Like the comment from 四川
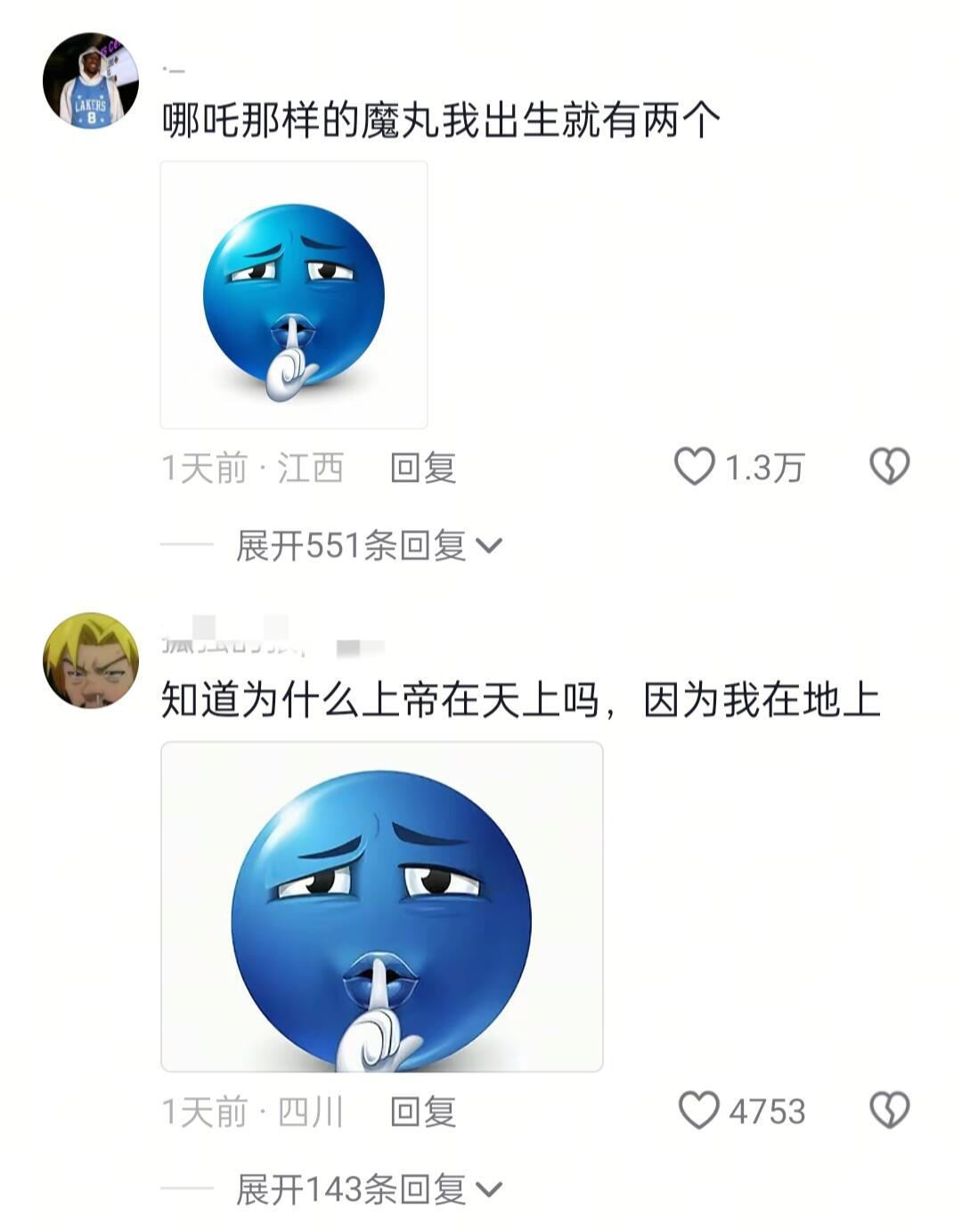 coord(698,1111)
